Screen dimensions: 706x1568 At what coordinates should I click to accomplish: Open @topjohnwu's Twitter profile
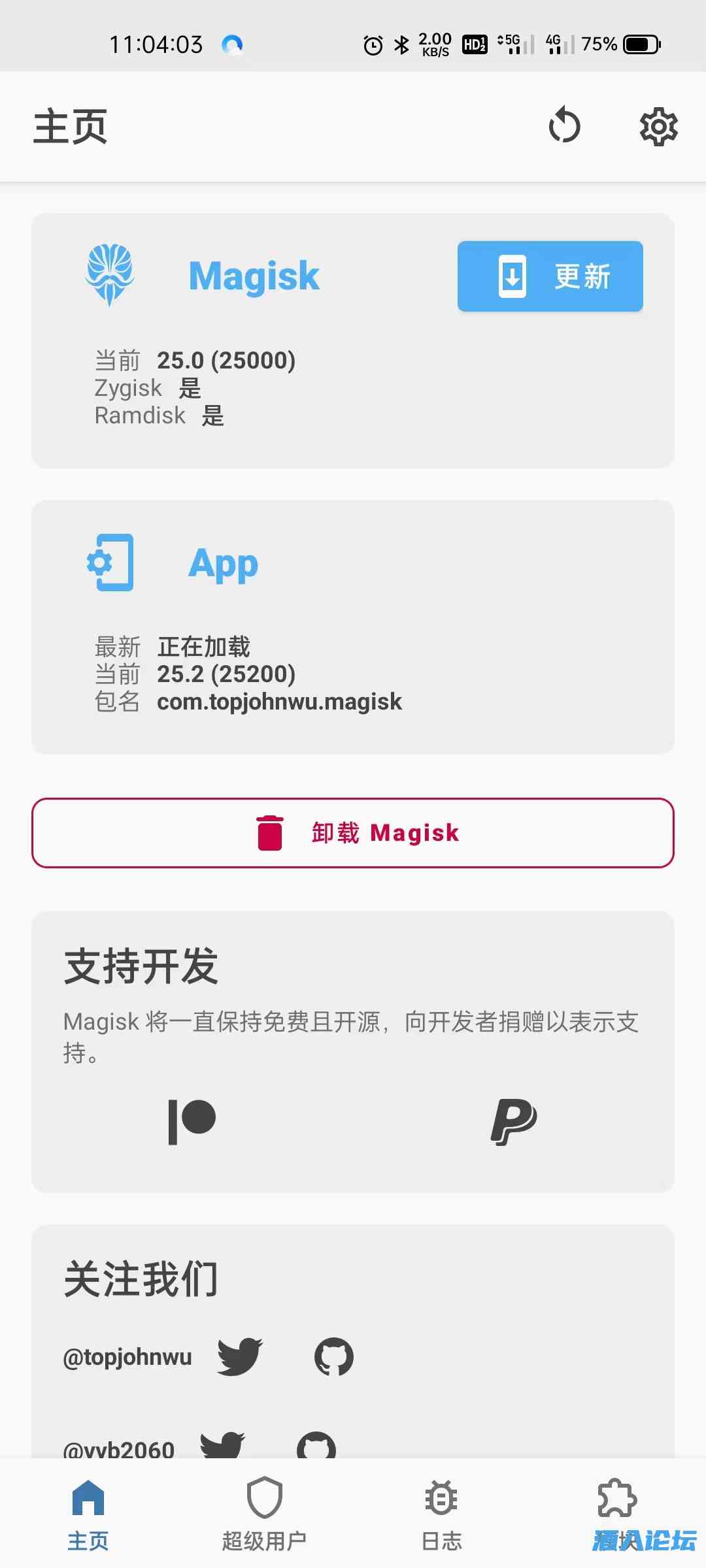[240, 1357]
